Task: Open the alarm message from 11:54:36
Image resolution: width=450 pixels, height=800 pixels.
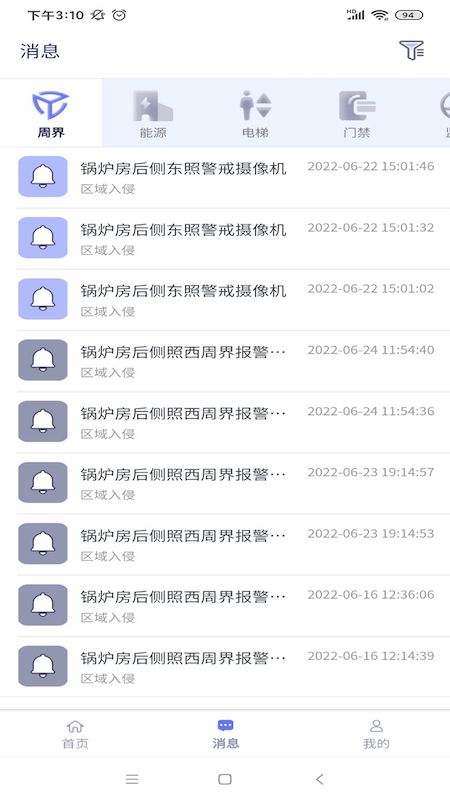Action: [225, 422]
